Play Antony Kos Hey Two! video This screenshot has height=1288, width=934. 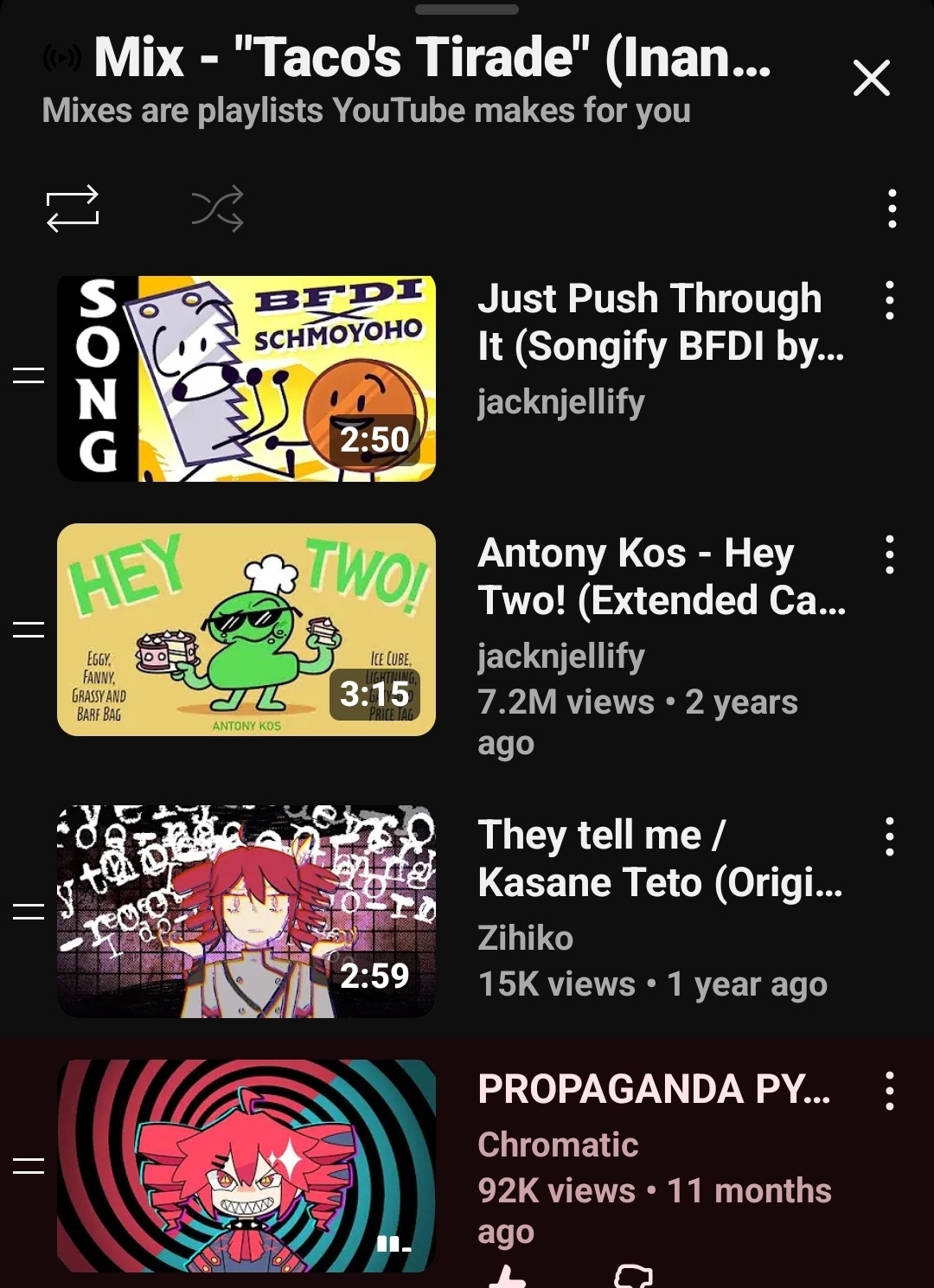tap(246, 630)
